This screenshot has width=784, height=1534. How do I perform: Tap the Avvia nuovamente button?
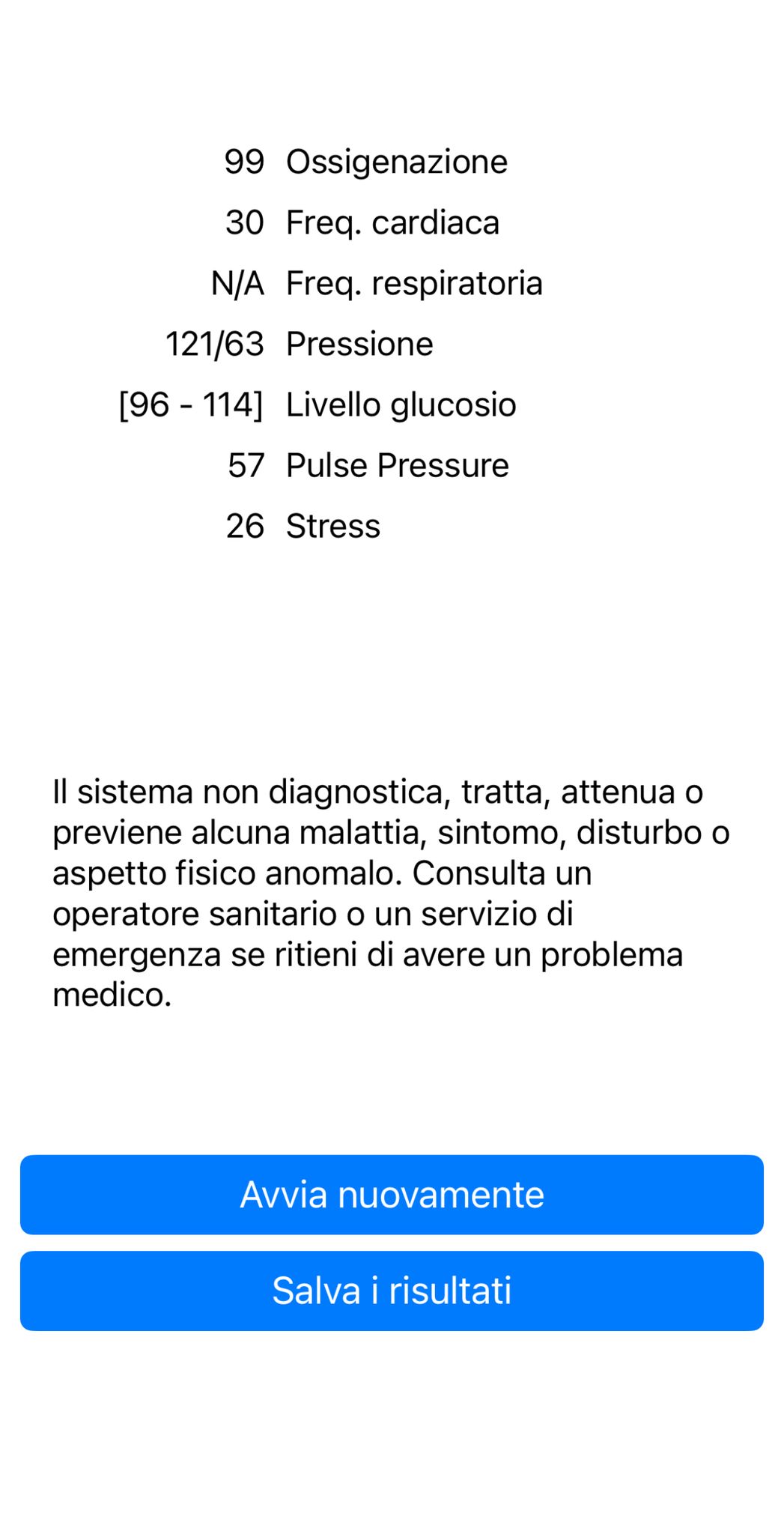click(x=392, y=1195)
